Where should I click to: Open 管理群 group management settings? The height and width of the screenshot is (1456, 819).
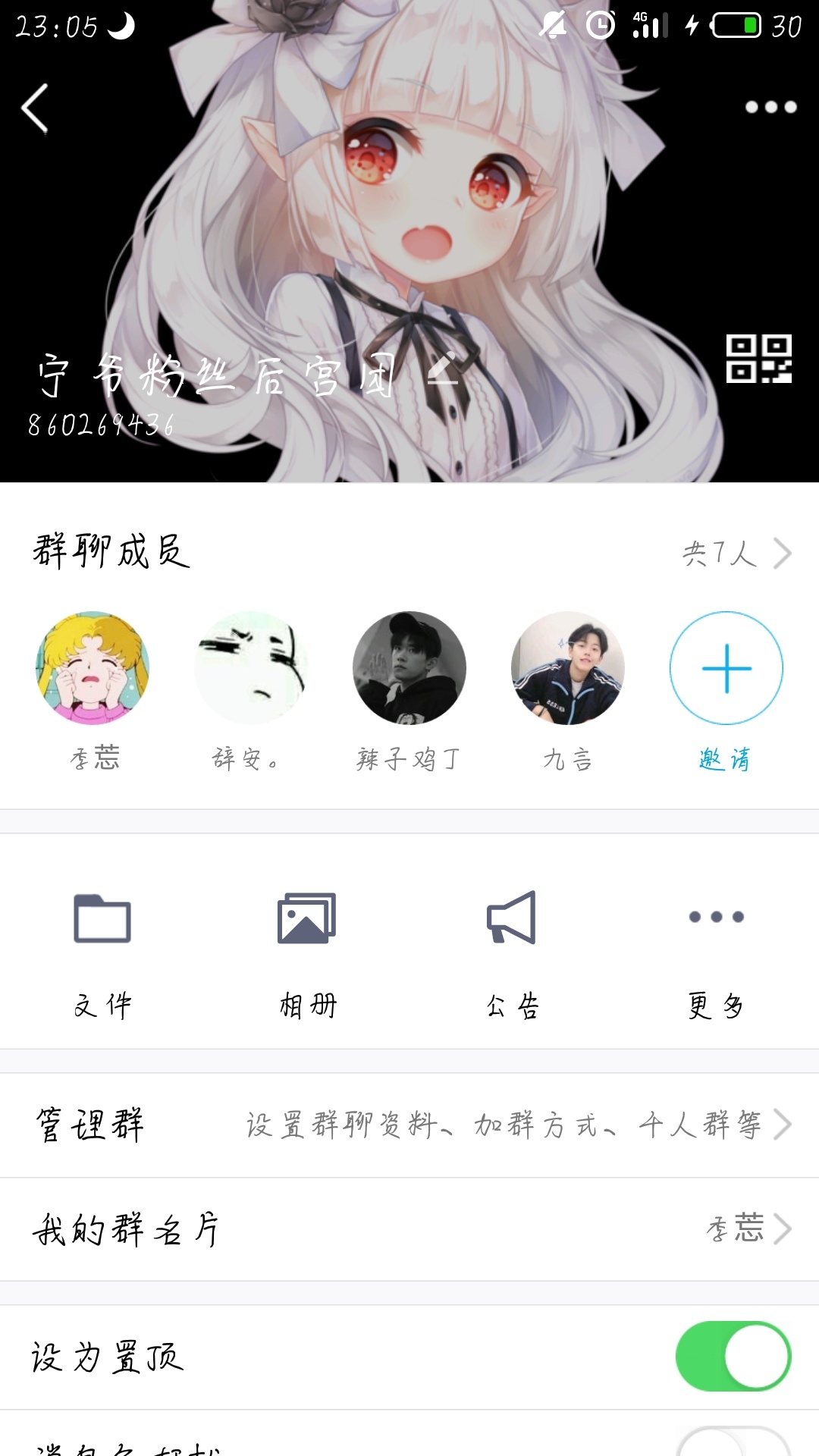pyautogui.click(x=409, y=1125)
